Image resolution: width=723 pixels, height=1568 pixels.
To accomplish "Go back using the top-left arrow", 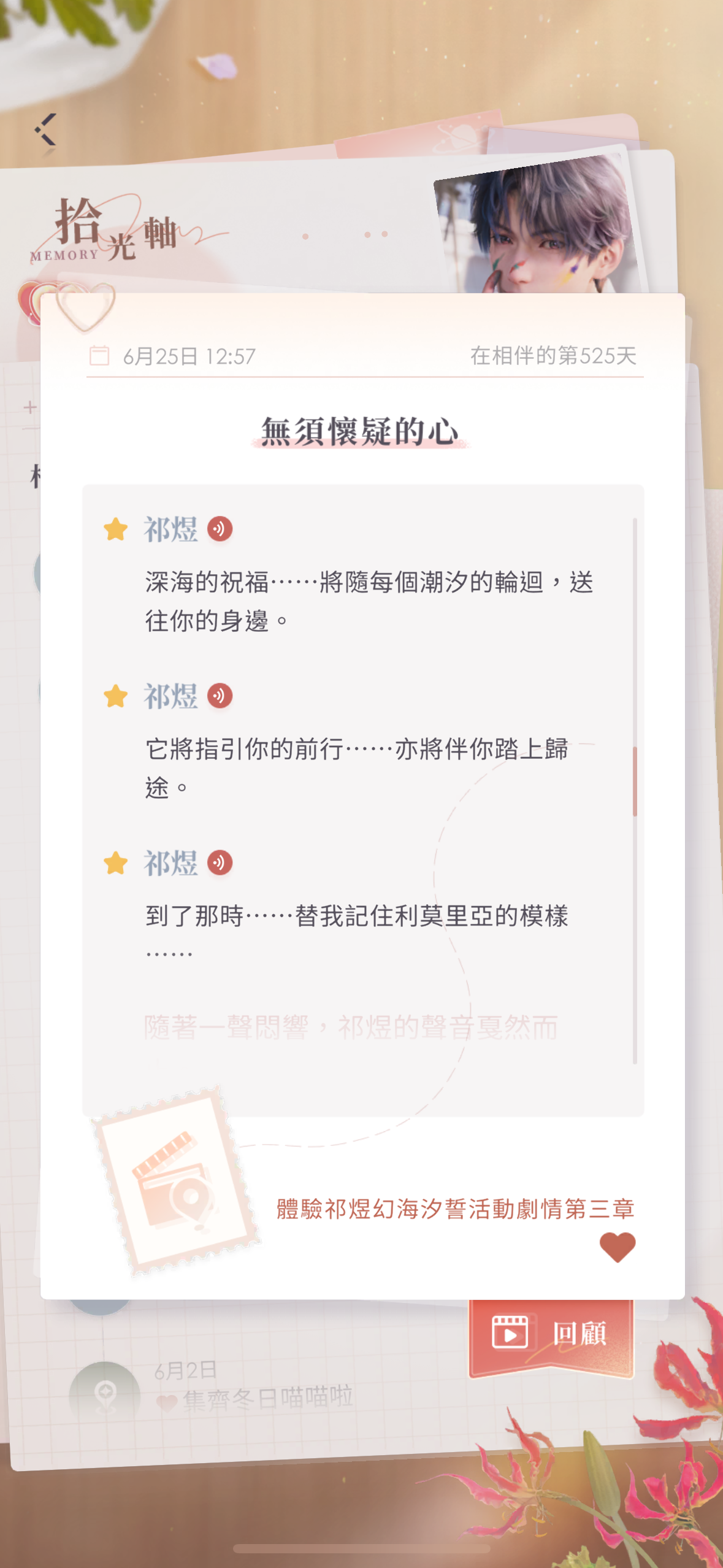I will click(x=45, y=129).
